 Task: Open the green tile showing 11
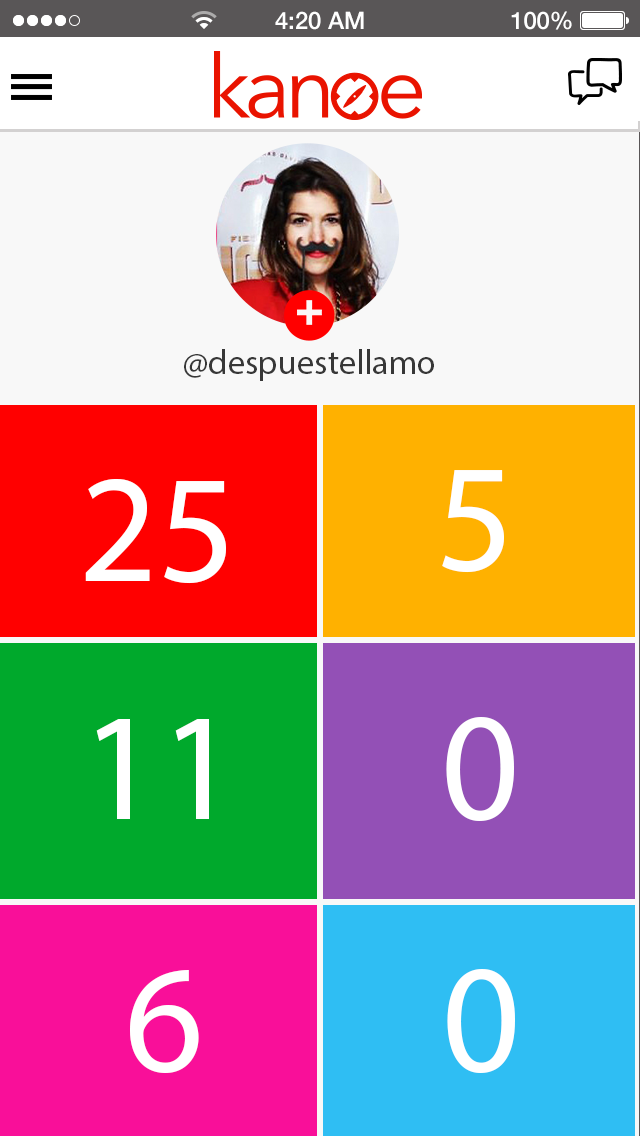pos(158,771)
